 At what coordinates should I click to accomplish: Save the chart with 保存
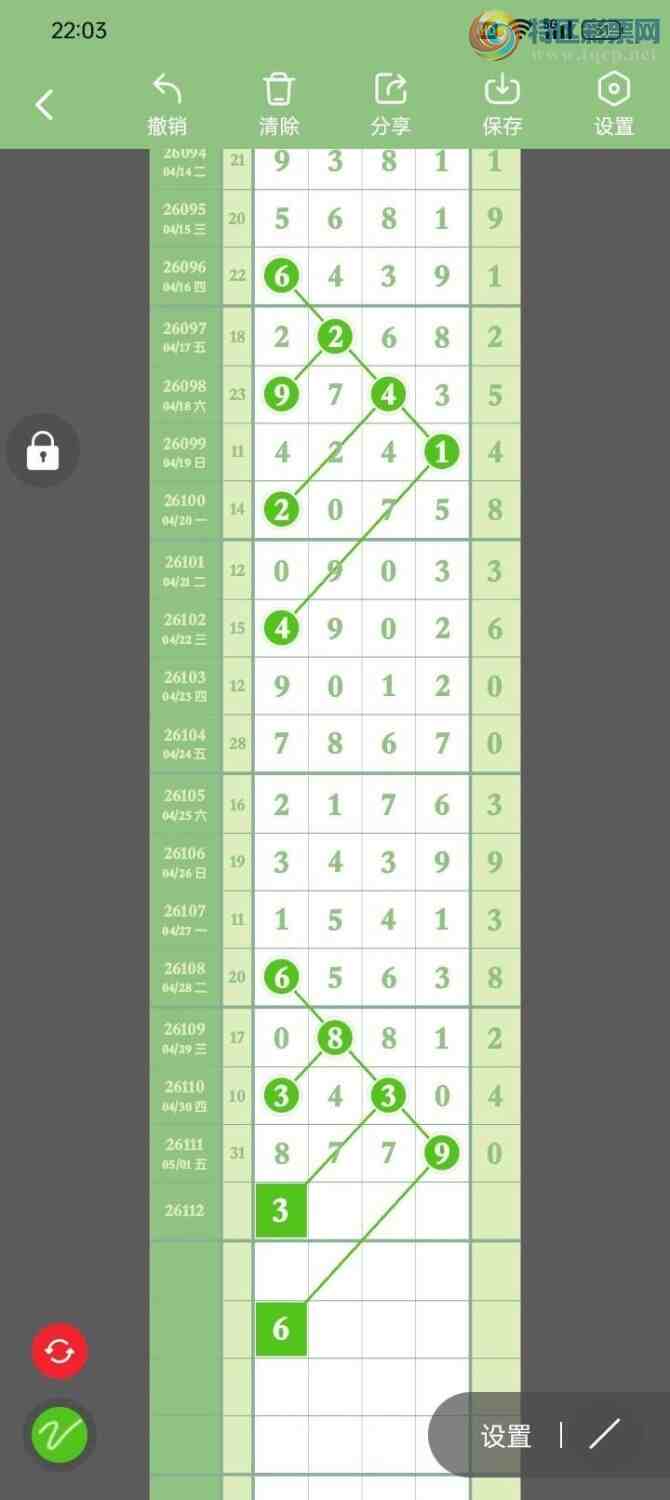pyautogui.click(x=502, y=105)
